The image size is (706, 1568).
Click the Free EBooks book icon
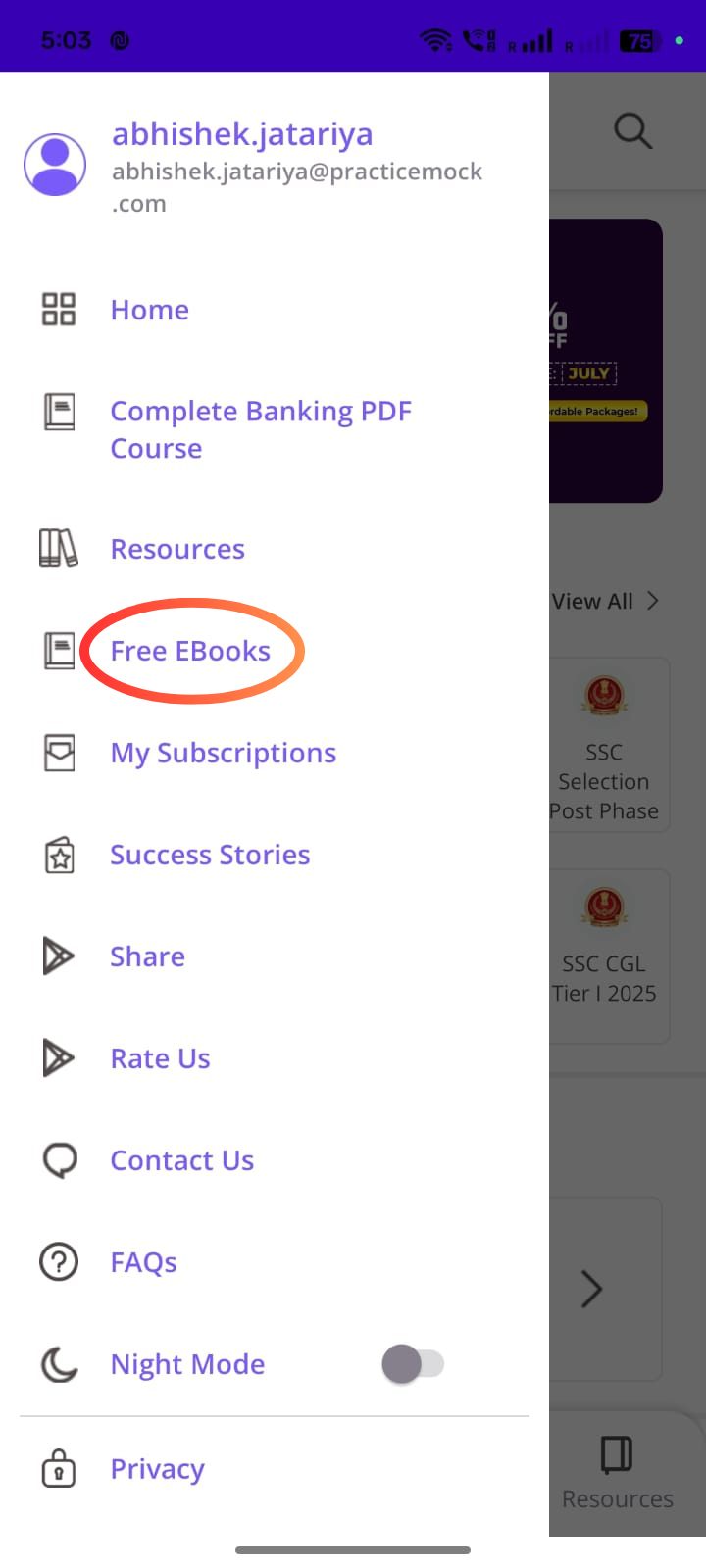(59, 650)
